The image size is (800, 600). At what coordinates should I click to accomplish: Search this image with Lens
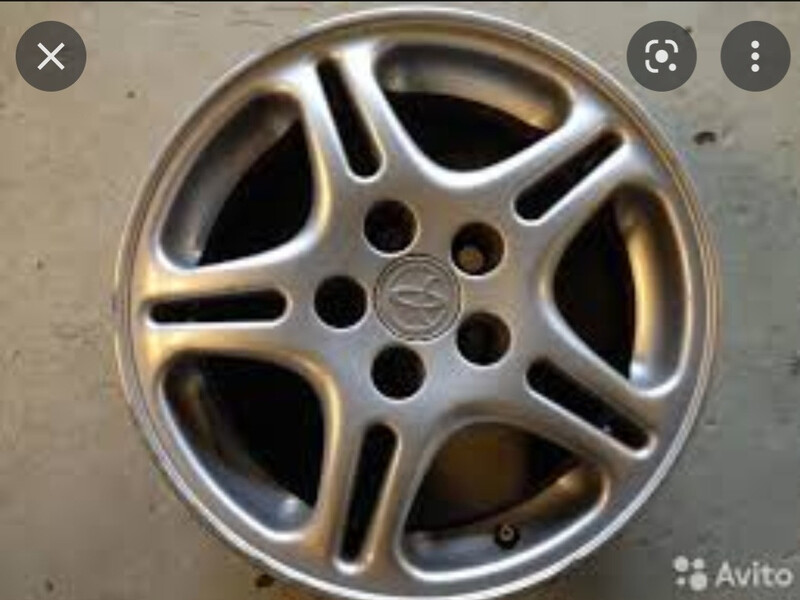(x=661, y=56)
